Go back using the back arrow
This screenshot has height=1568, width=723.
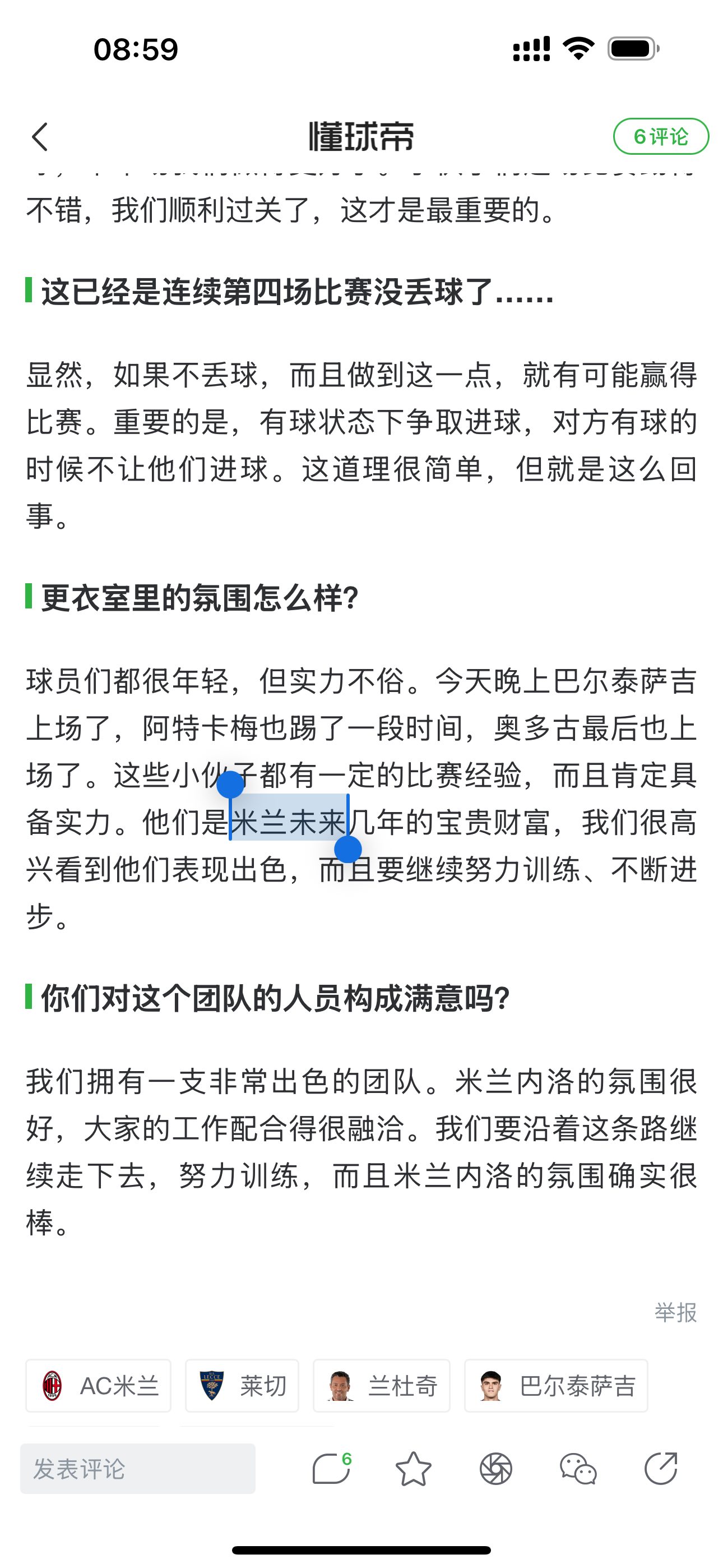(40, 136)
